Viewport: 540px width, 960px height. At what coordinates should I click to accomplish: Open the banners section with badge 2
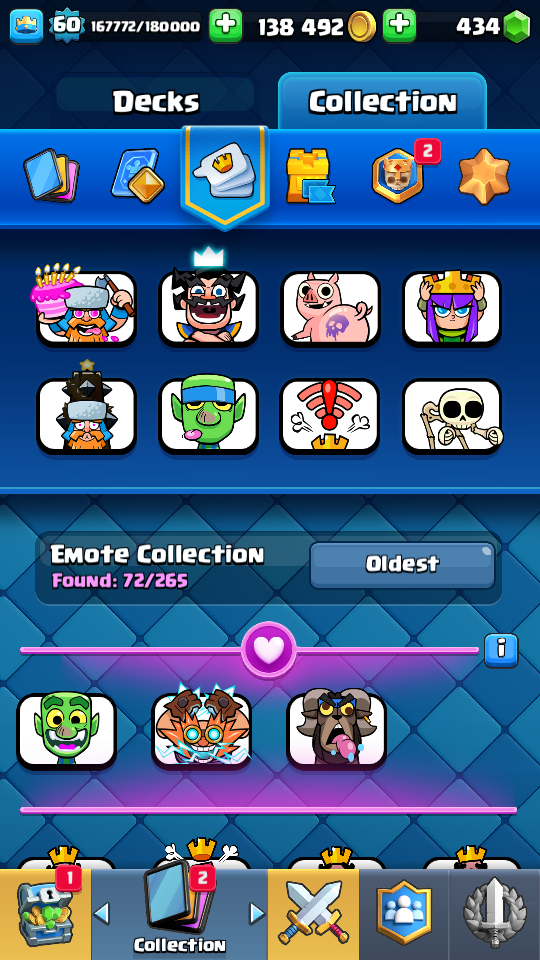[x=399, y=175]
